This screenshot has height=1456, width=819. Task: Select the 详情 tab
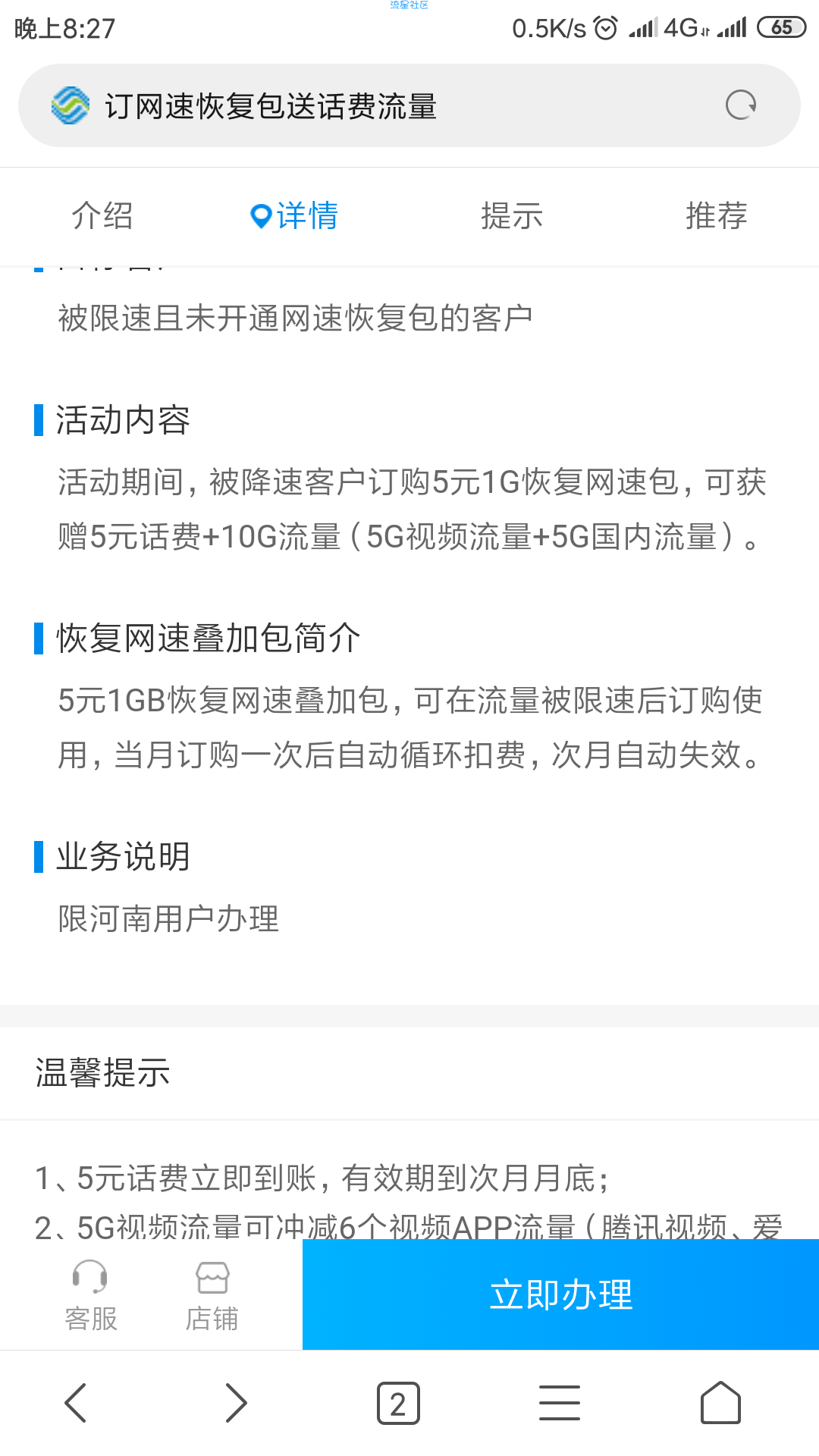pos(295,216)
